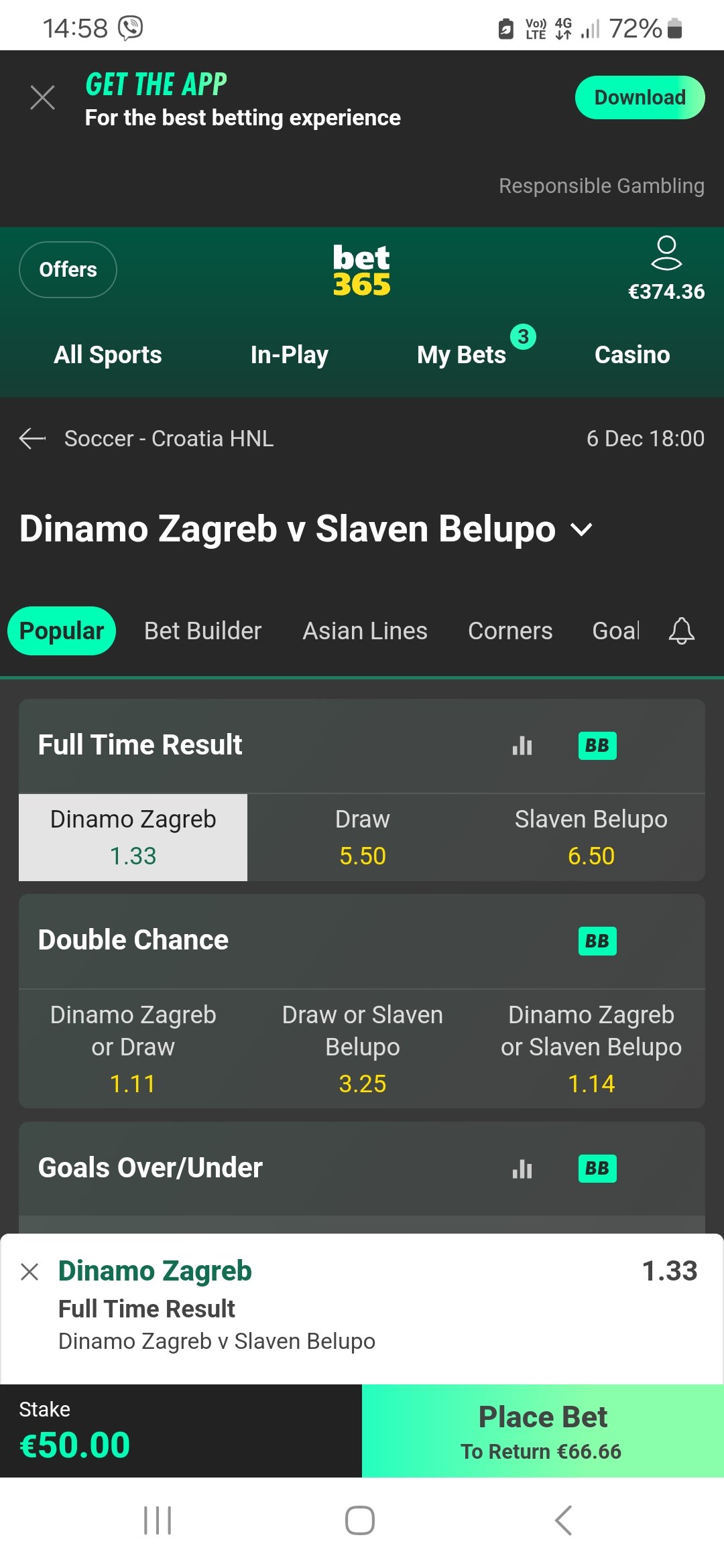Tap the match alerts bell icon

coord(681,631)
